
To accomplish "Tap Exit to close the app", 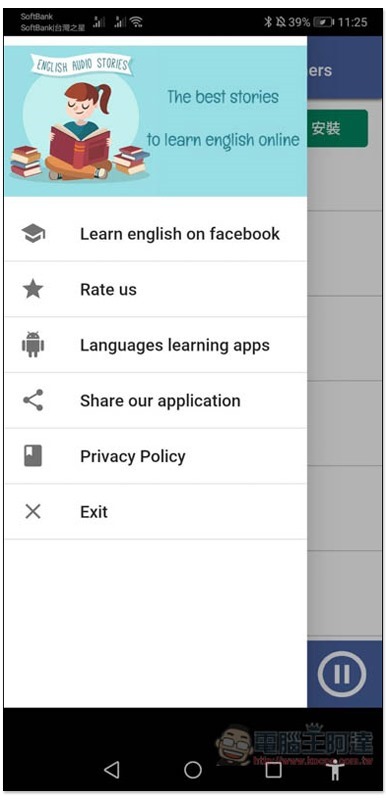I will click(x=156, y=512).
